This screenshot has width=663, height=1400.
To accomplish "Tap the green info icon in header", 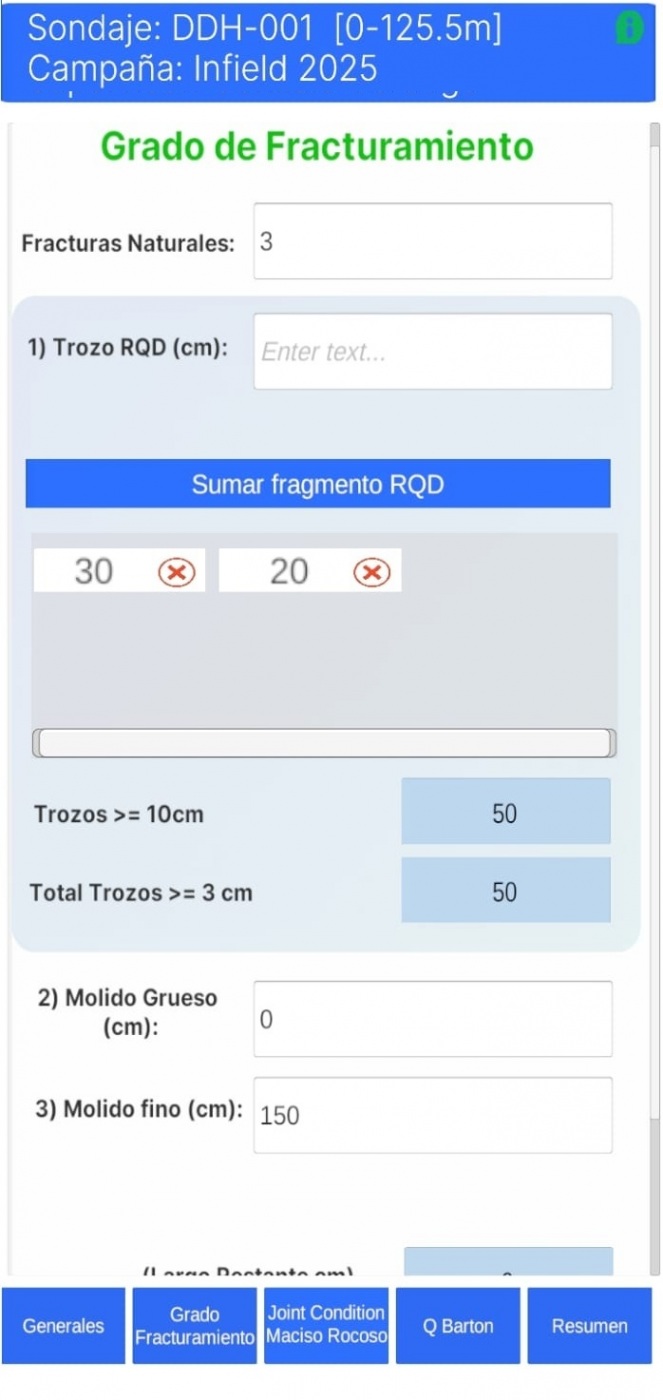I will coord(628,28).
